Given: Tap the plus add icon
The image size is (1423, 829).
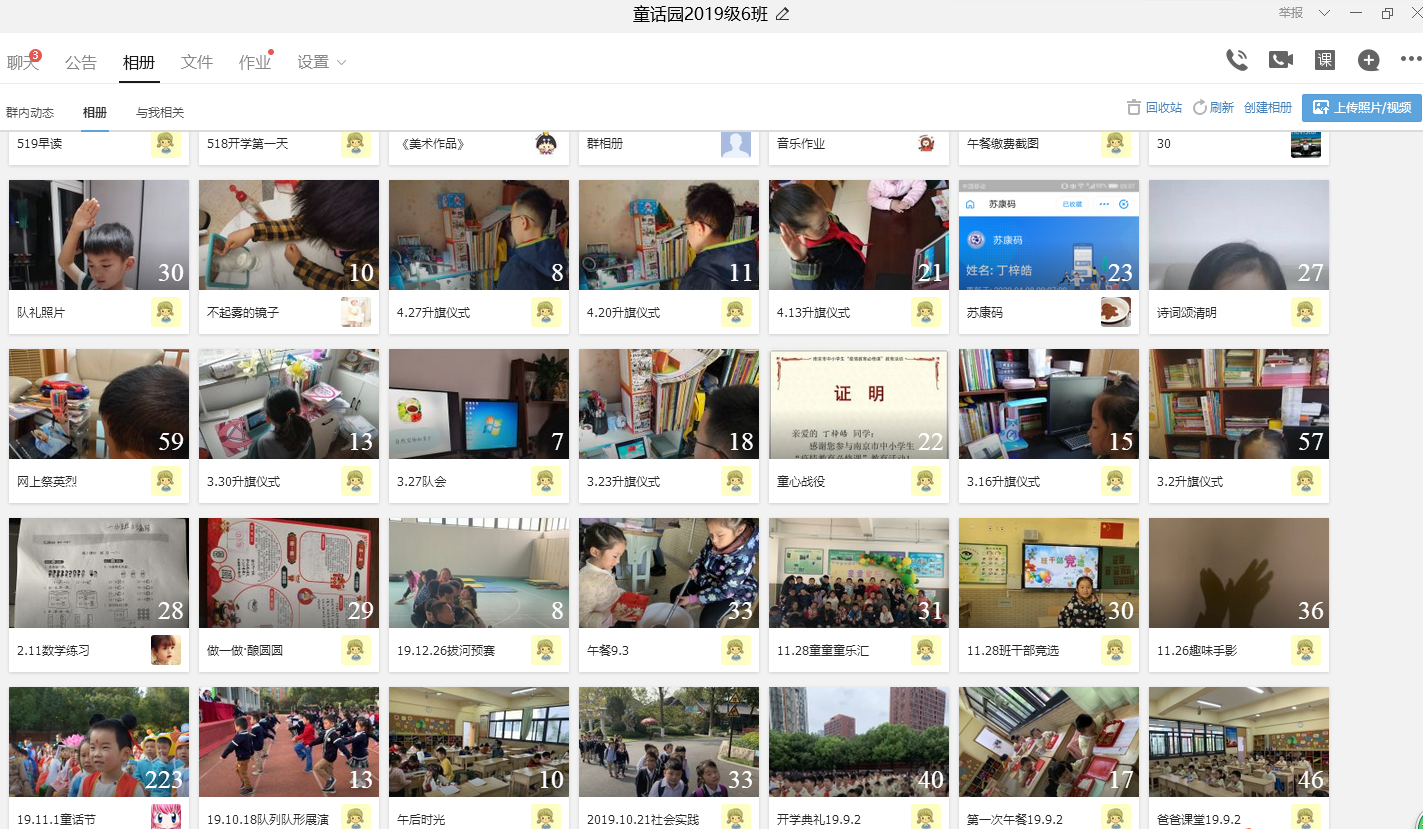Looking at the screenshot, I should 1368,60.
